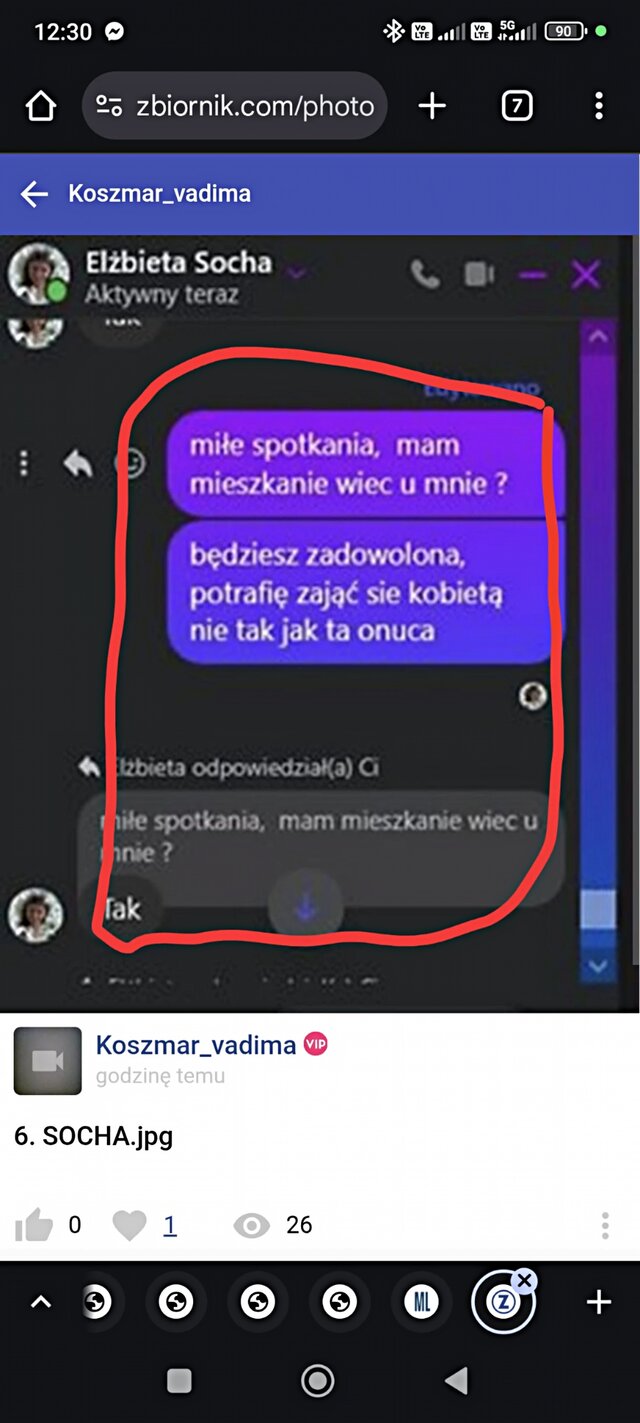Open the tab switcher showing 7 tabs

(516, 106)
